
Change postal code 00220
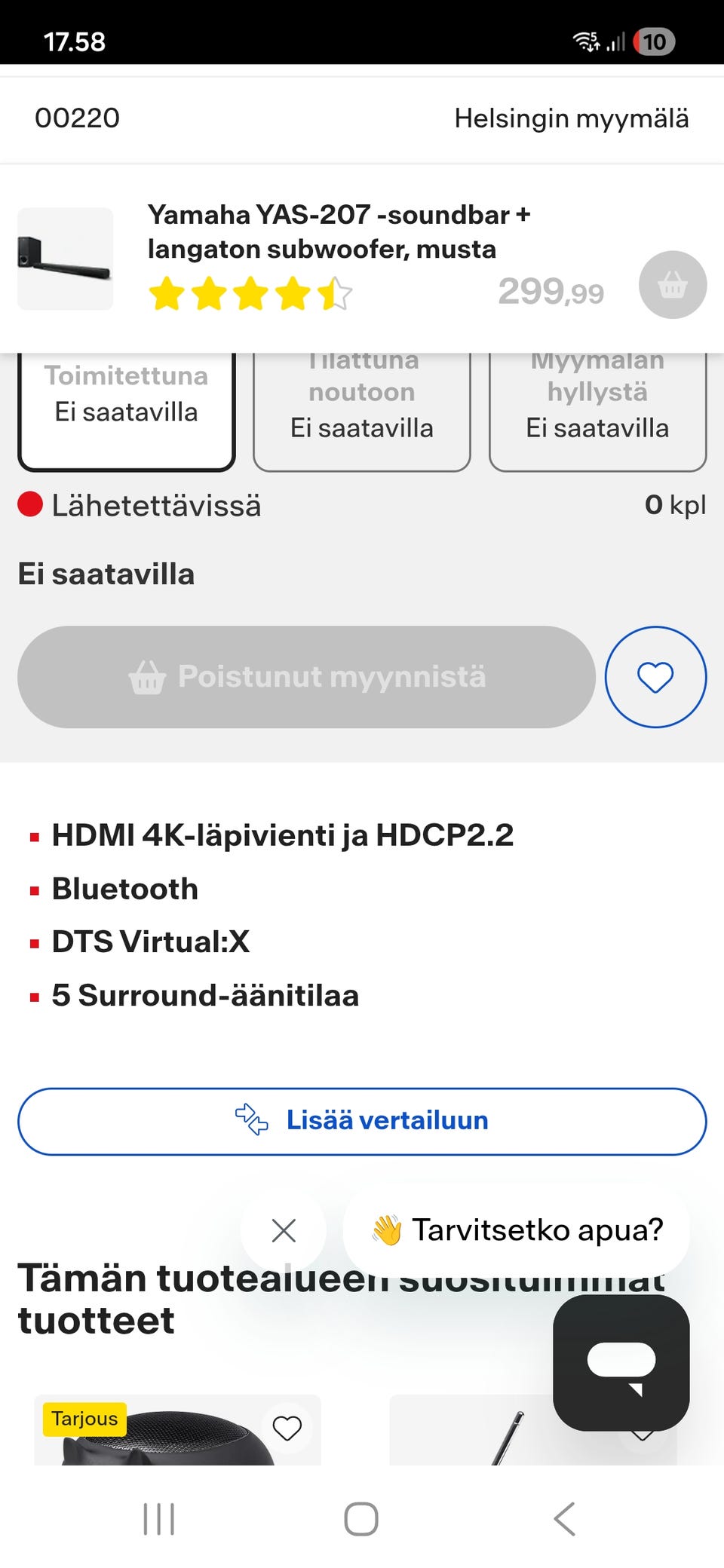tap(77, 118)
